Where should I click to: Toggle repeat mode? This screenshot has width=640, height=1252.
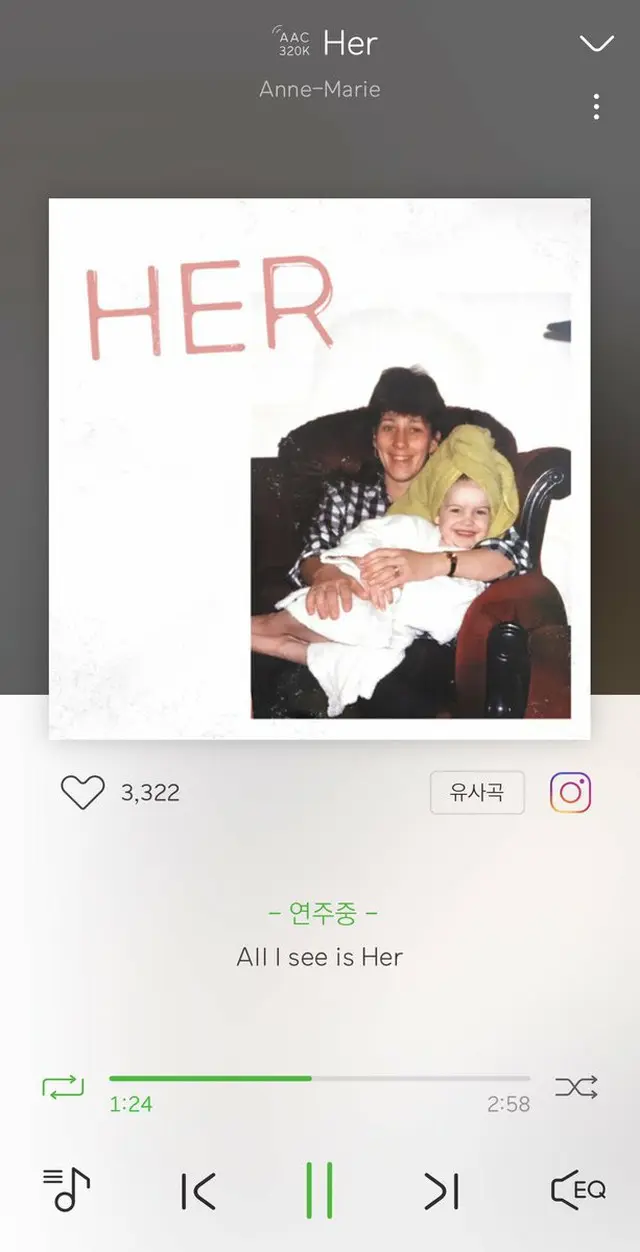tap(63, 1087)
